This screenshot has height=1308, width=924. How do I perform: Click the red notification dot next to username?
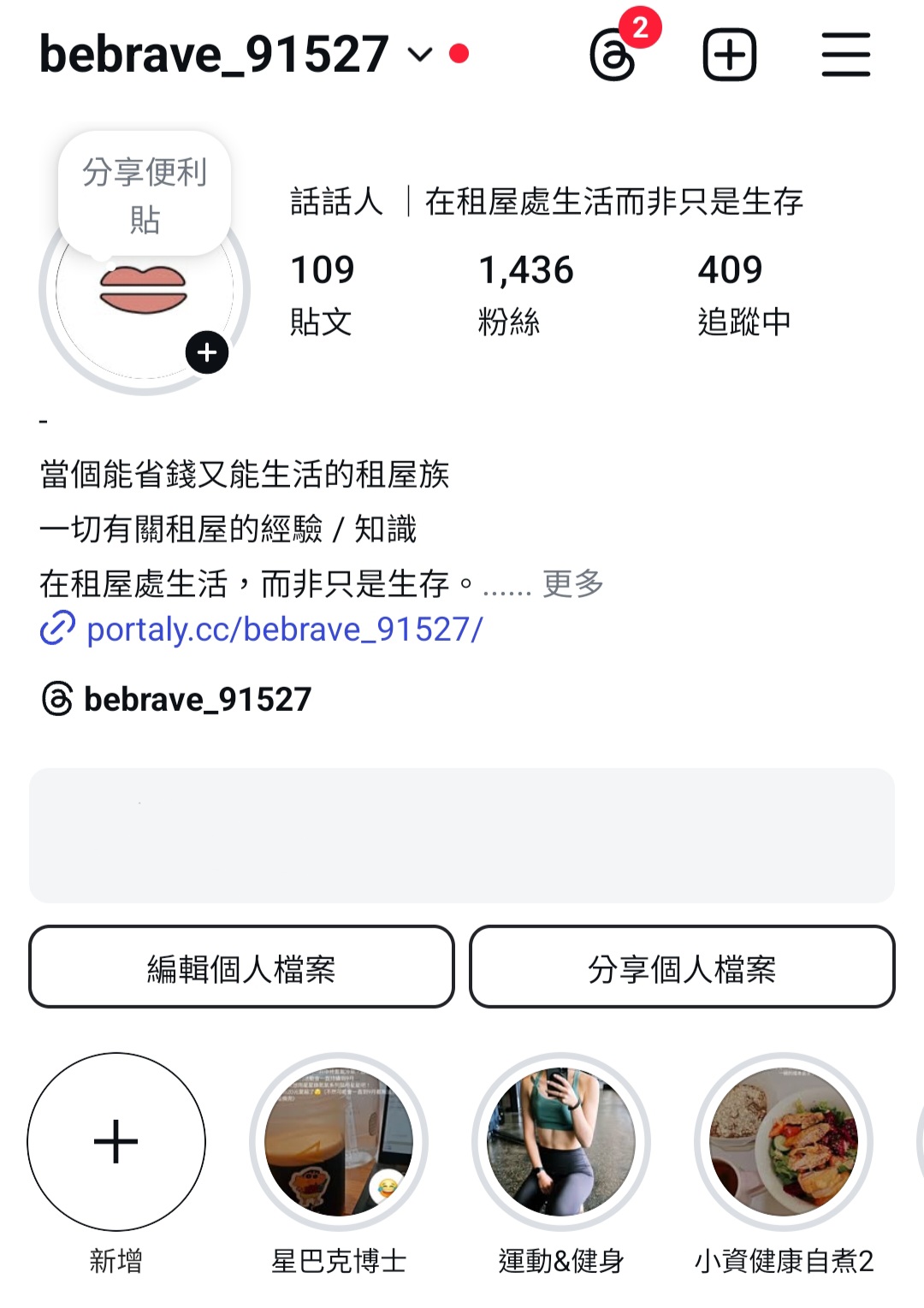[460, 53]
